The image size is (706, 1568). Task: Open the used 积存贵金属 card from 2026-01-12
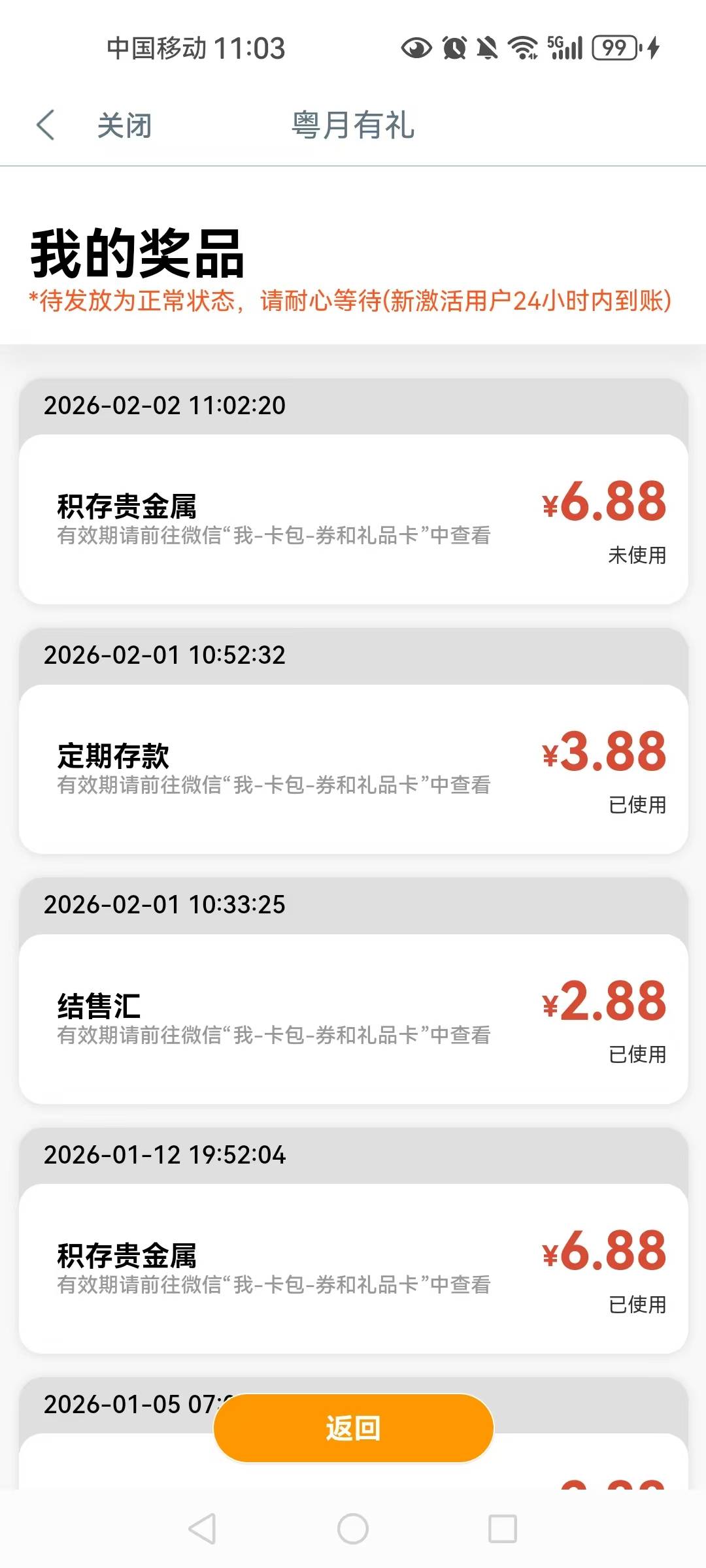click(353, 1268)
